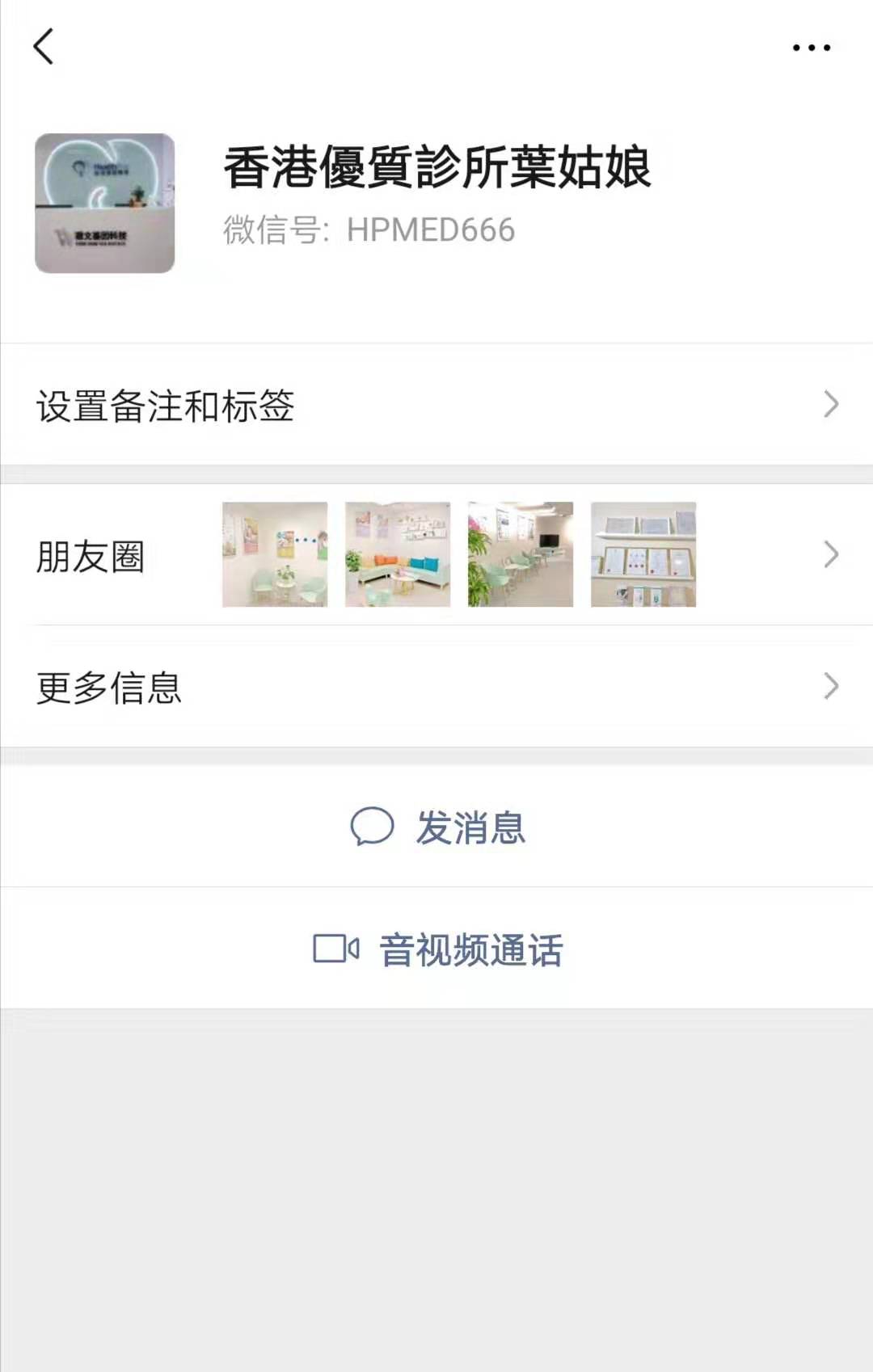This screenshot has width=873, height=1372.
Task: Open the 更多信息 row
Action: (x=436, y=687)
